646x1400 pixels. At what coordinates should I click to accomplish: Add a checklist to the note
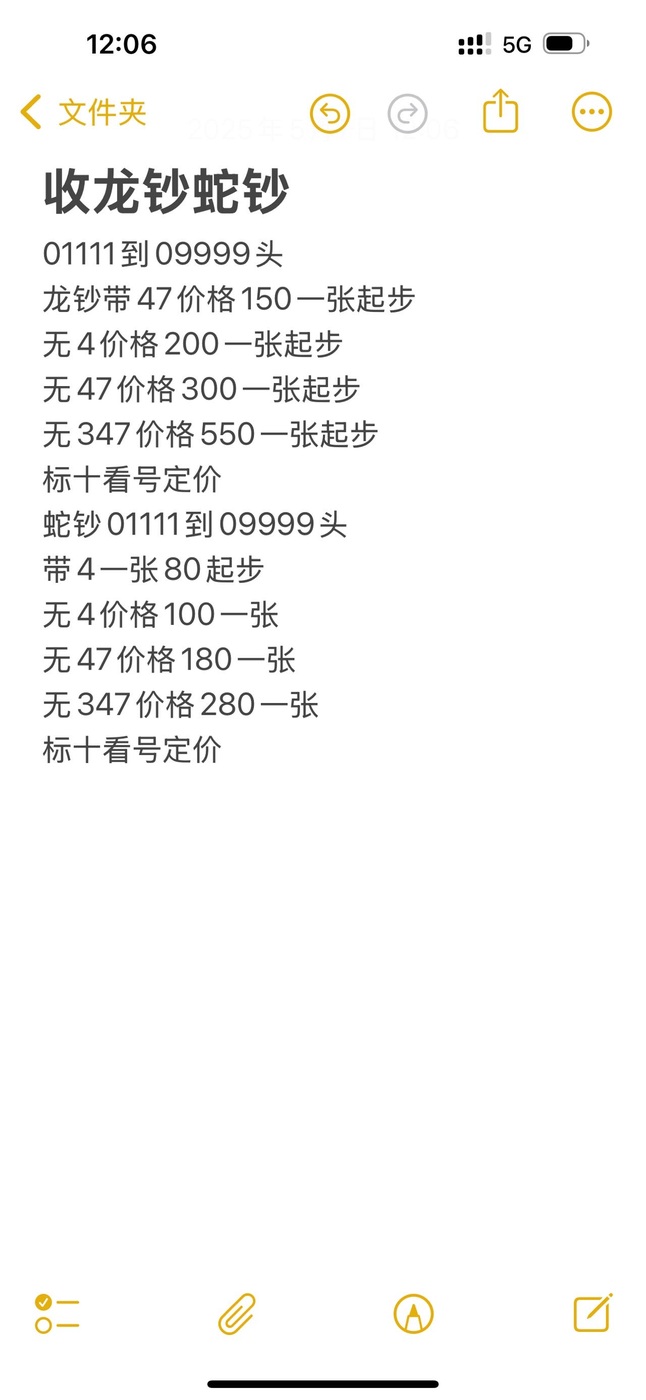57,1313
